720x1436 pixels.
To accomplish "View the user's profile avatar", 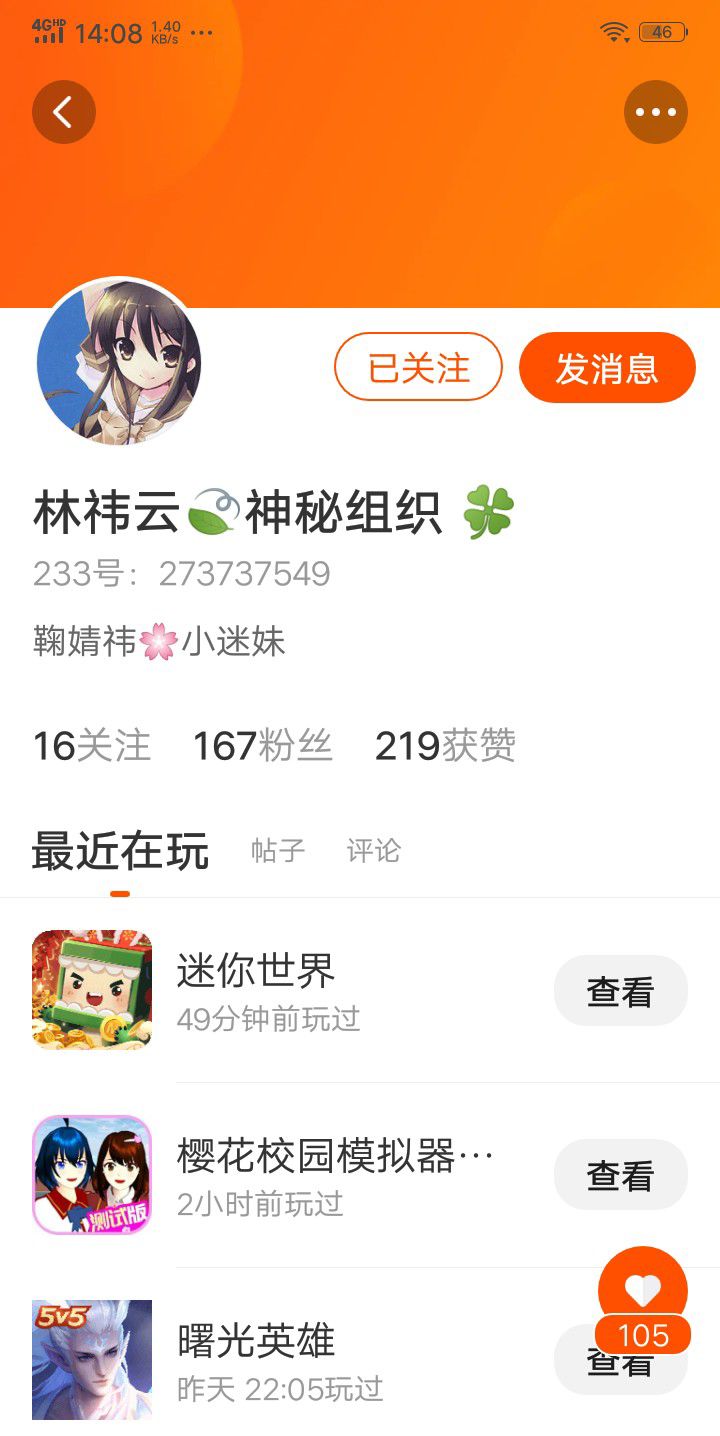I will click(x=119, y=361).
